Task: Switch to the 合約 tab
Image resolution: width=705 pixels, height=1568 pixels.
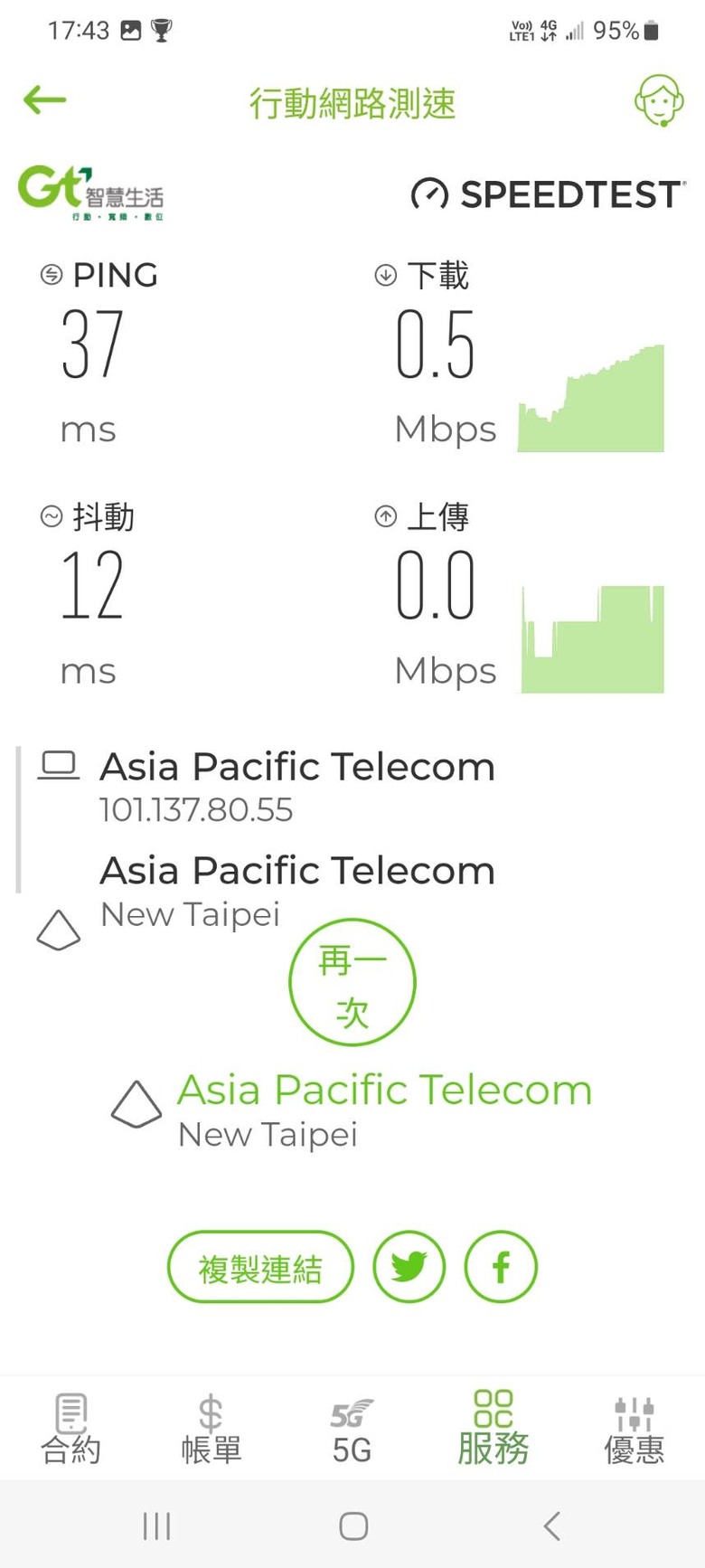Action: pos(70,1430)
